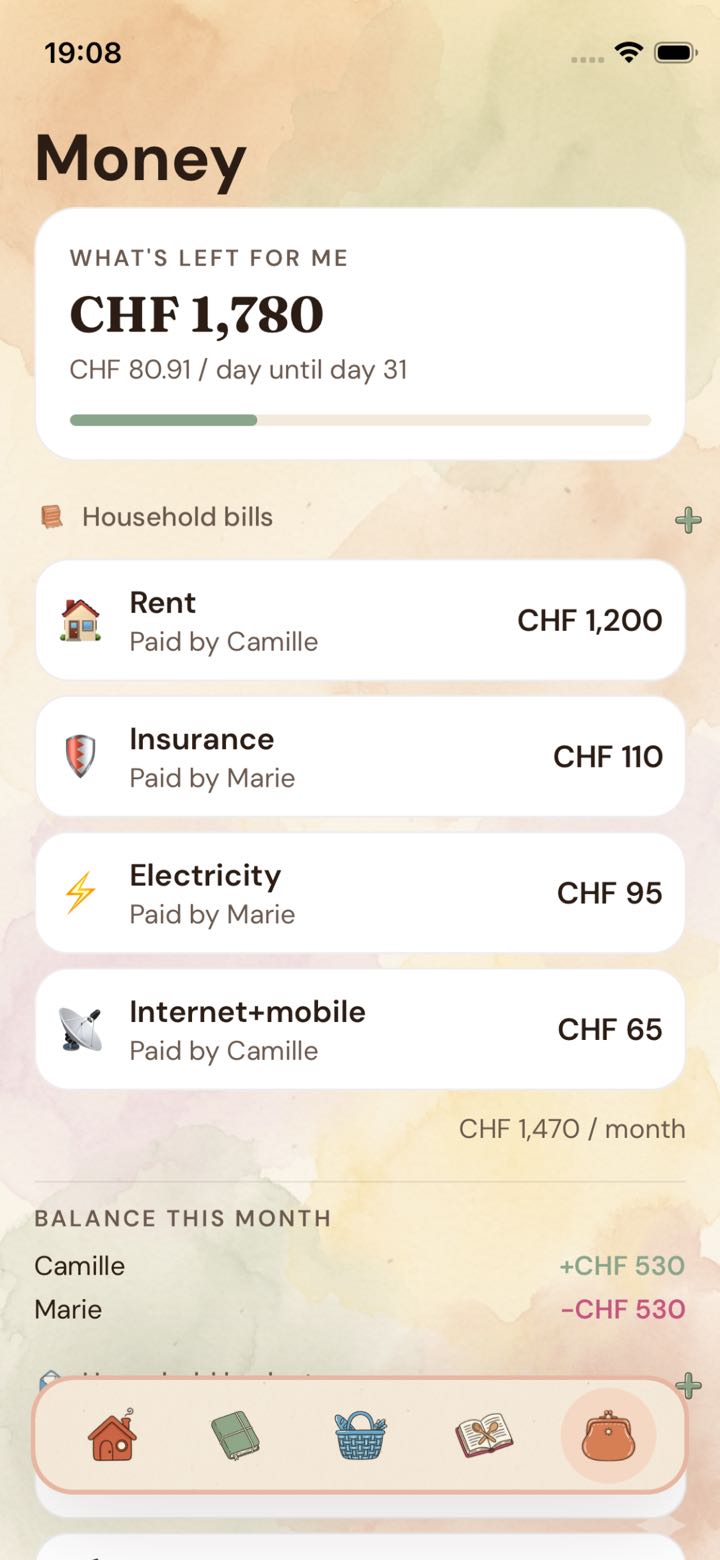Image resolution: width=720 pixels, height=1560 pixels.
Task: Select the coin purse money tab
Action: 608,1435
